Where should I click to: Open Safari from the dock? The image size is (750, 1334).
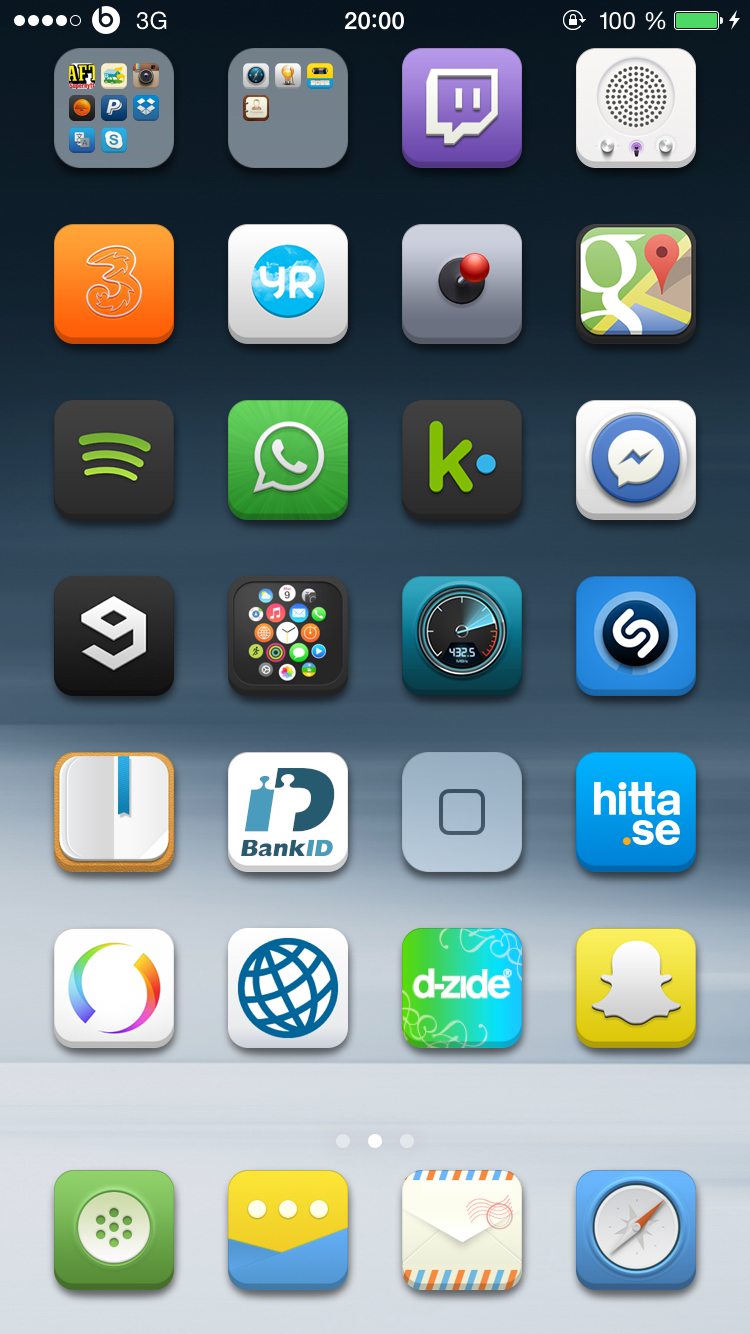pos(636,1230)
